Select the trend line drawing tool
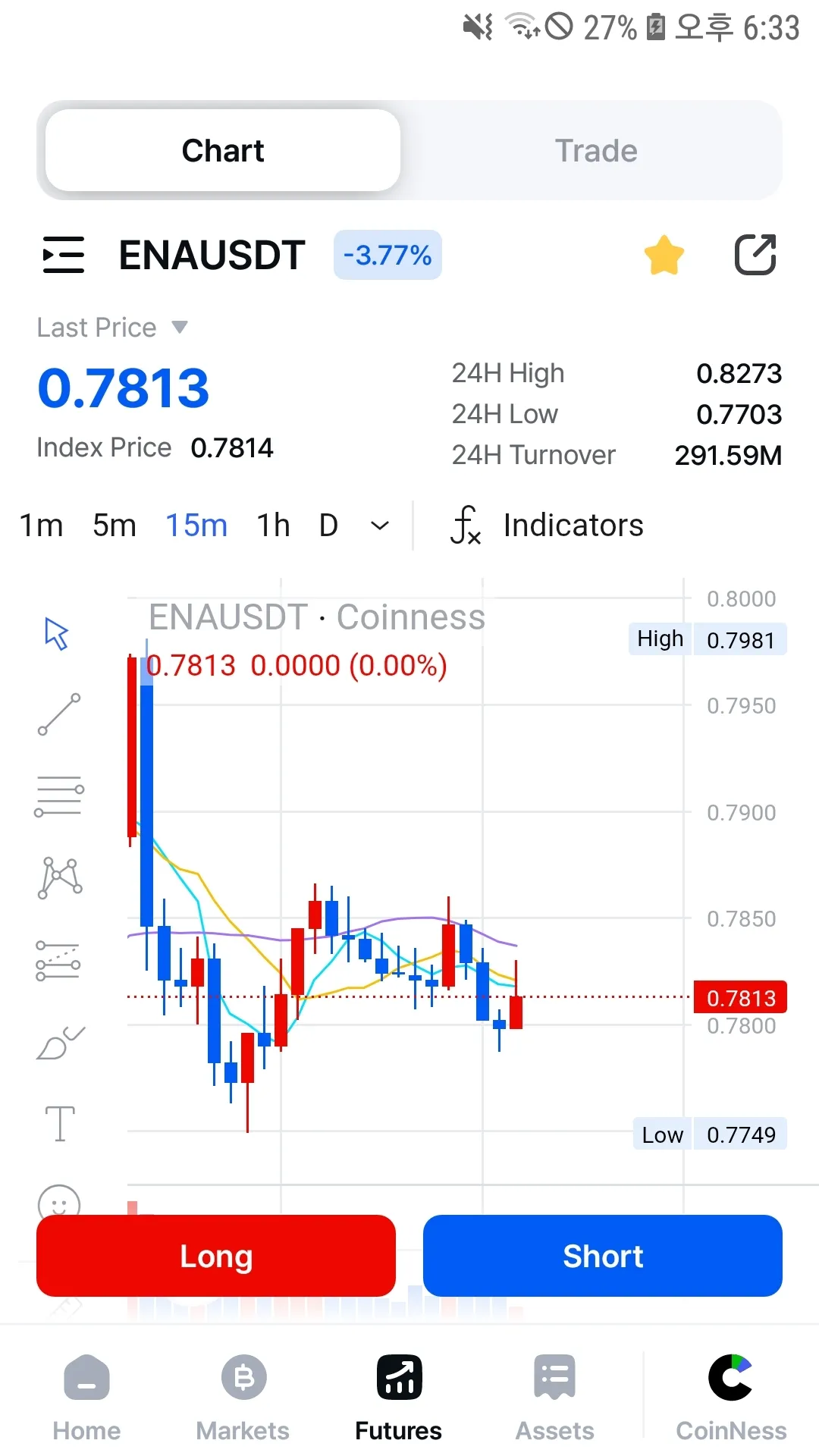Screen dimensions: 819x1456 (59, 714)
